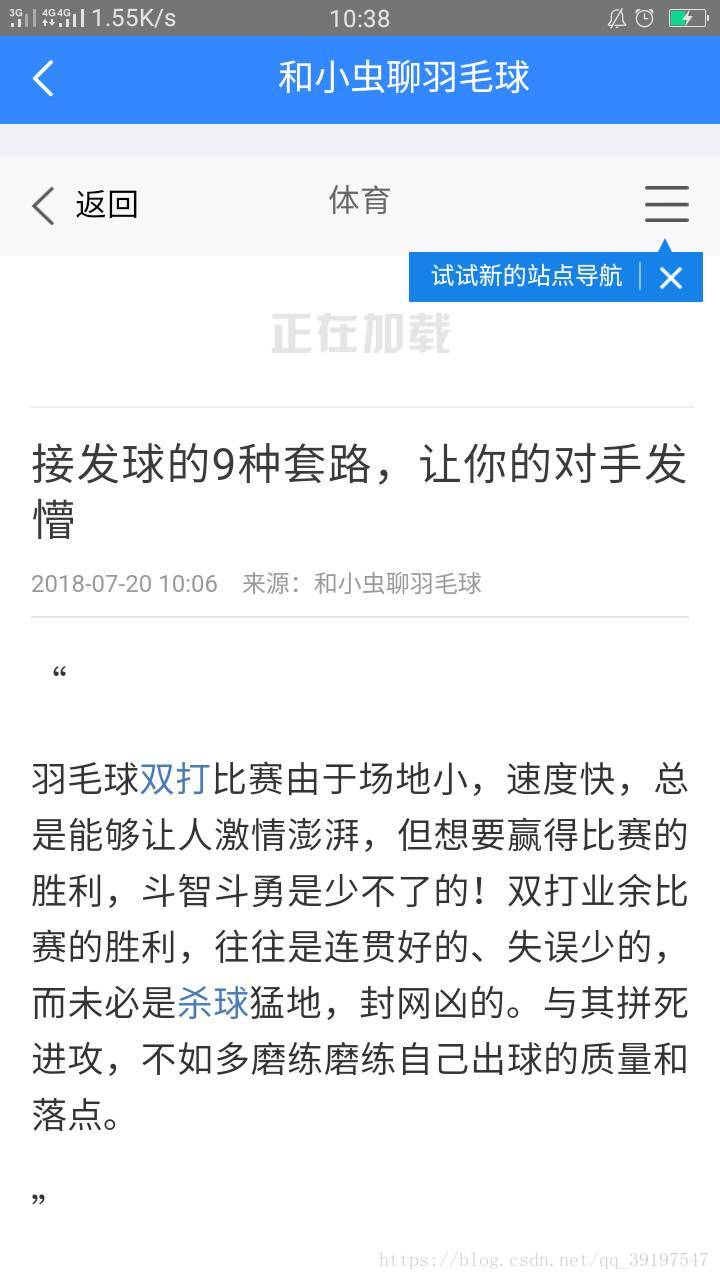Go back using the 返回 button

pyautogui.click(x=85, y=205)
